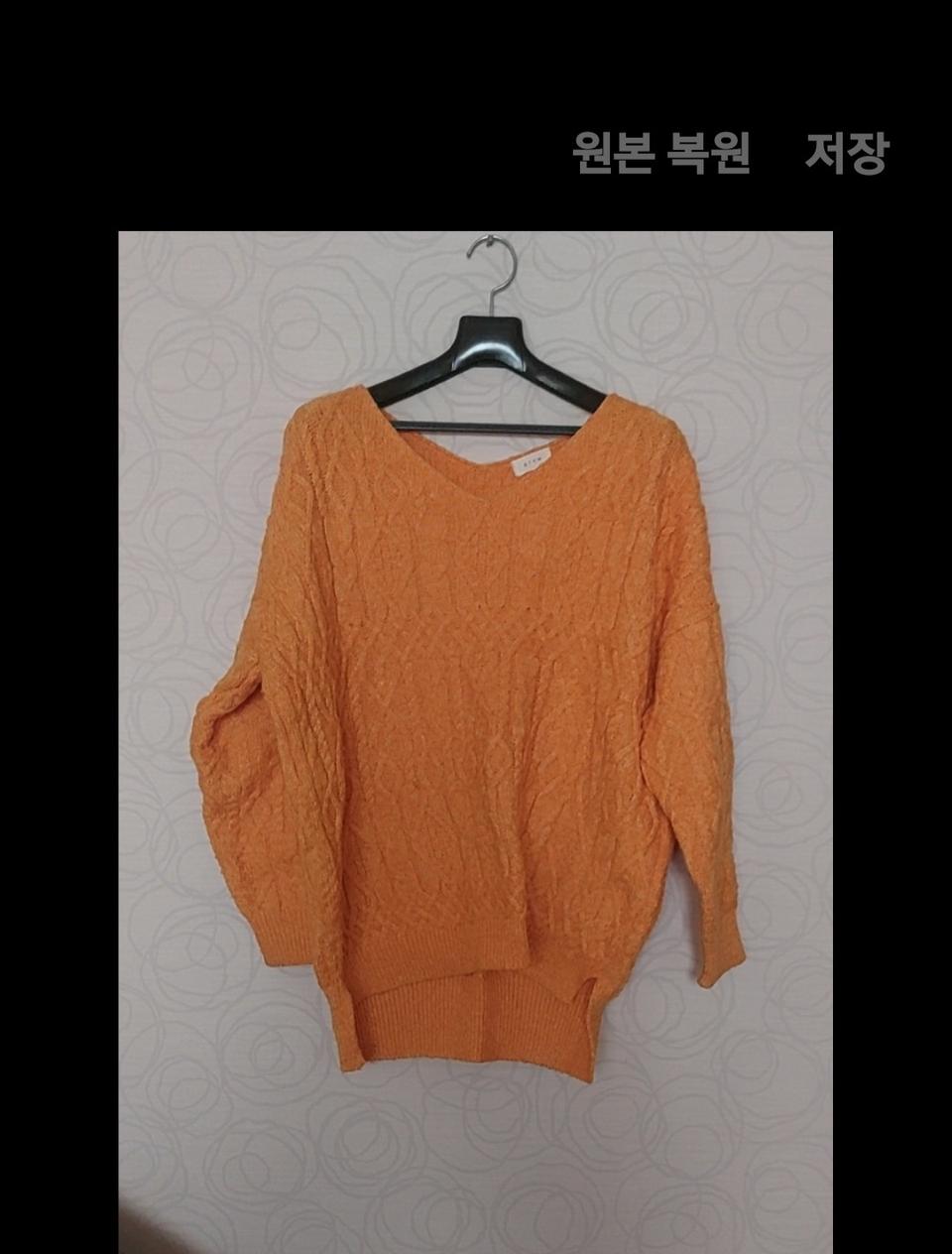Screen dimensions: 952x1254
Task: Tap 원본 복원 to restore original
Action: pos(661,154)
